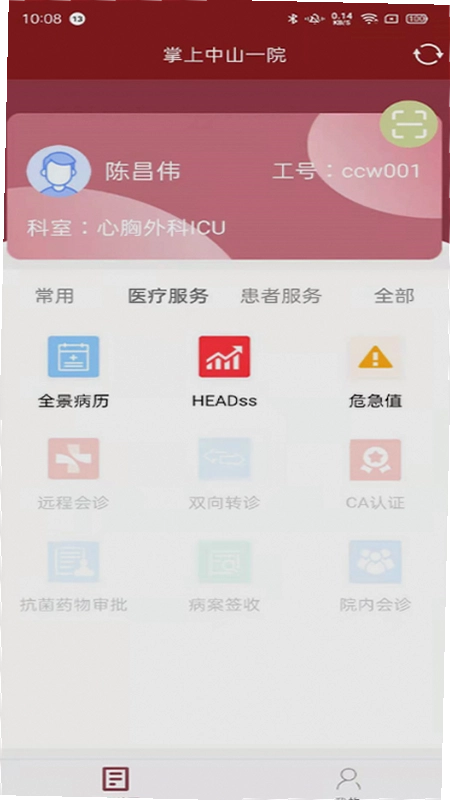The image size is (450, 800).
Task: Open 抗菌药物审批
Action: coord(73,576)
